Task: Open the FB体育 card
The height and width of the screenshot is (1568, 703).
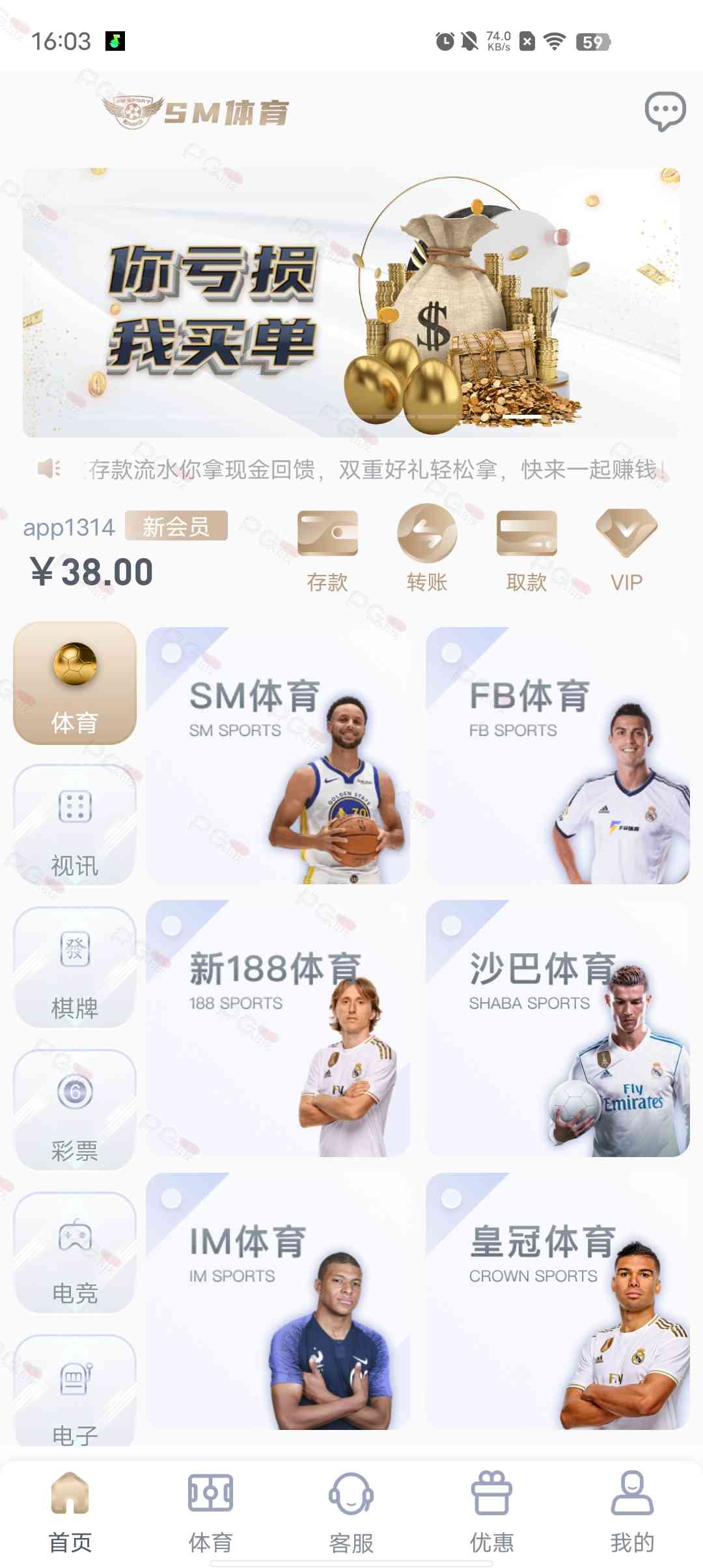Action: pos(558,755)
